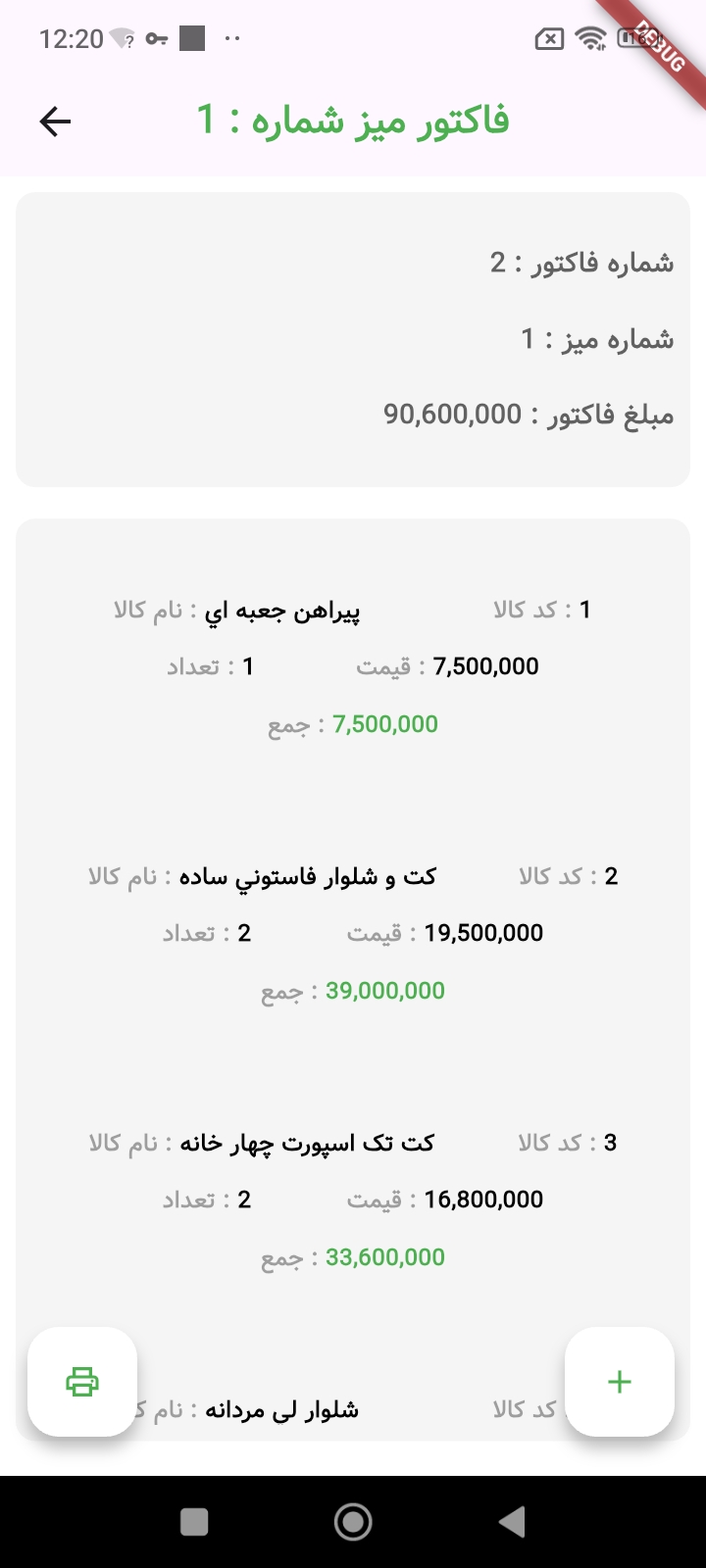Tap the plus icon to add item

620,1382
